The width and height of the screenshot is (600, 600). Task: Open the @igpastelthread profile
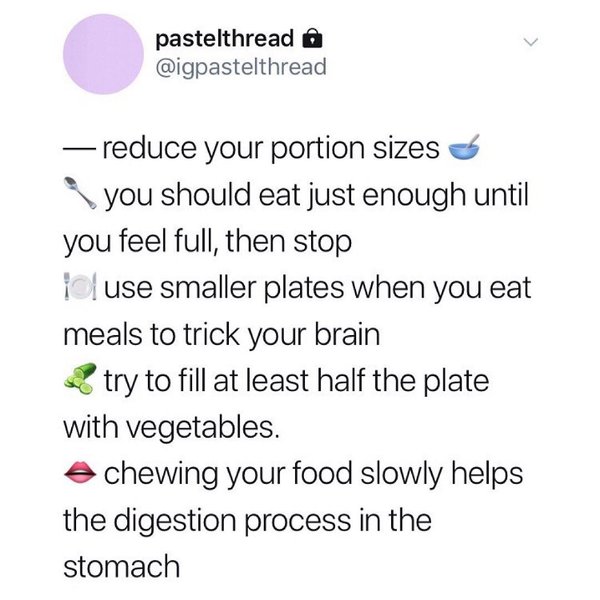tap(241, 68)
